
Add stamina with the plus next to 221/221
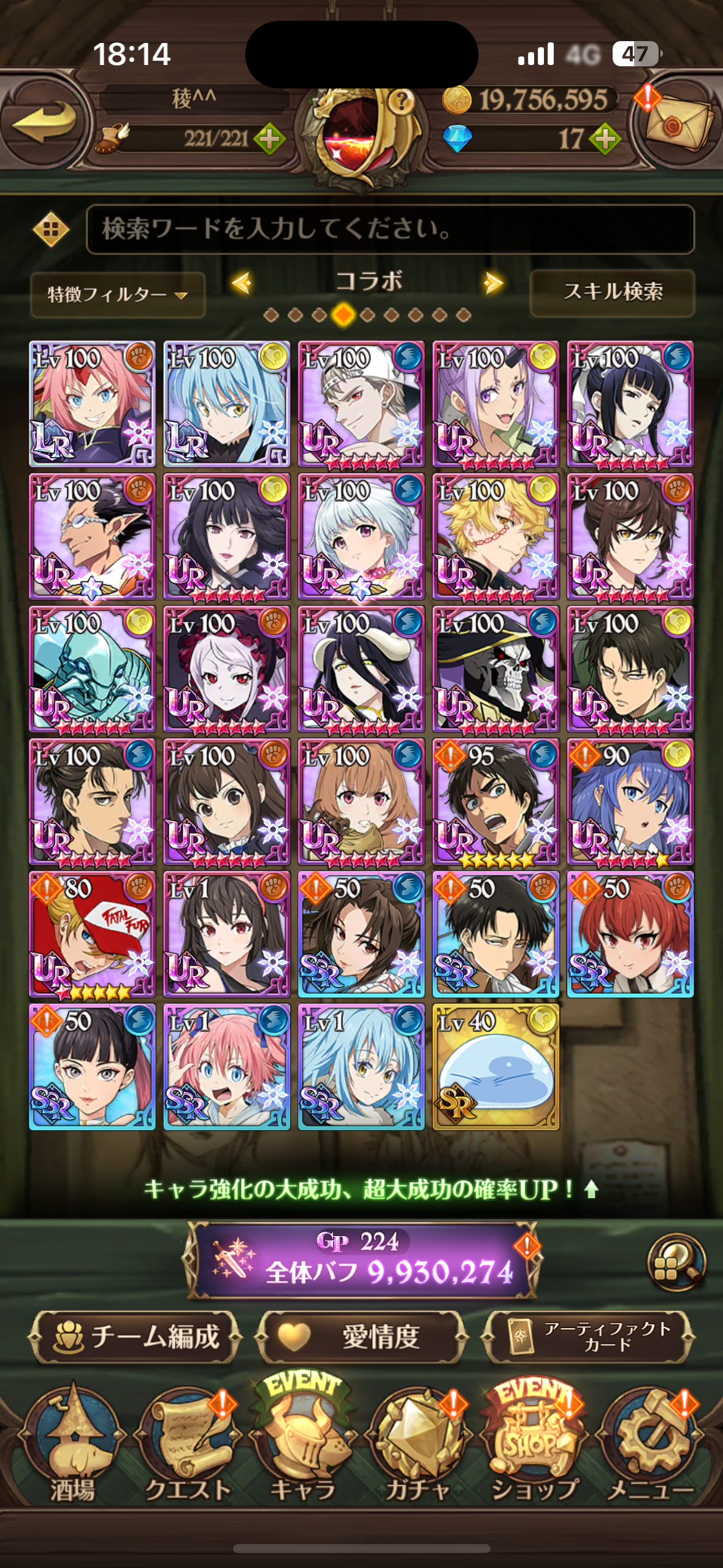[x=269, y=139]
